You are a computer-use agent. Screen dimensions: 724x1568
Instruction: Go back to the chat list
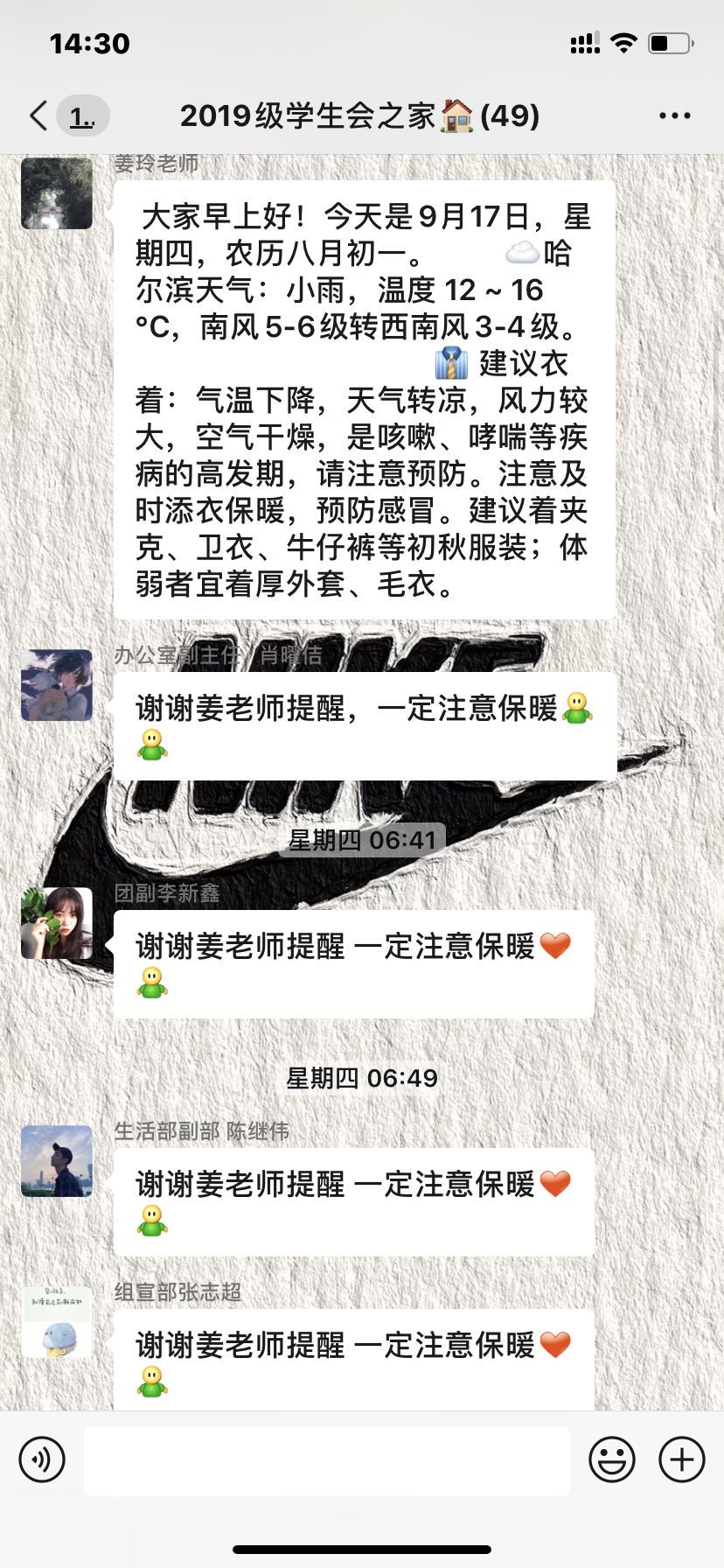tap(39, 115)
